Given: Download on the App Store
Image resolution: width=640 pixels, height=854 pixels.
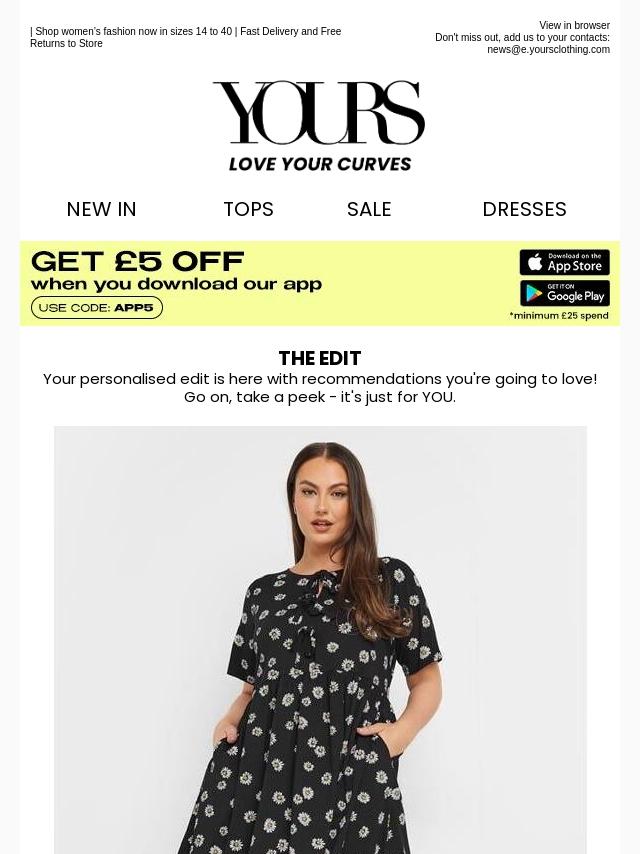Looking at the screenshot, I should point(564,262).
